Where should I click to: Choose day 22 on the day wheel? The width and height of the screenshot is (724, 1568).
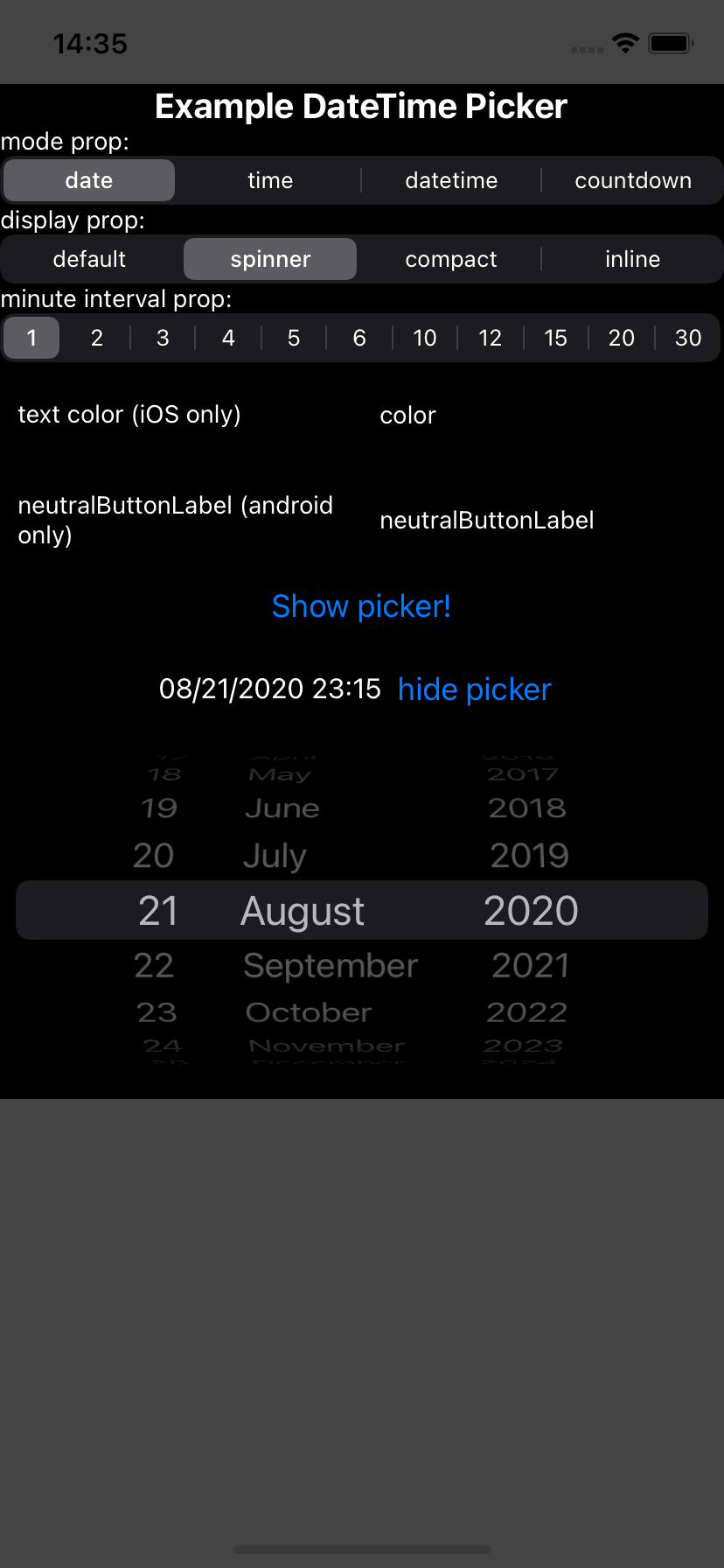tap(154, 965)
